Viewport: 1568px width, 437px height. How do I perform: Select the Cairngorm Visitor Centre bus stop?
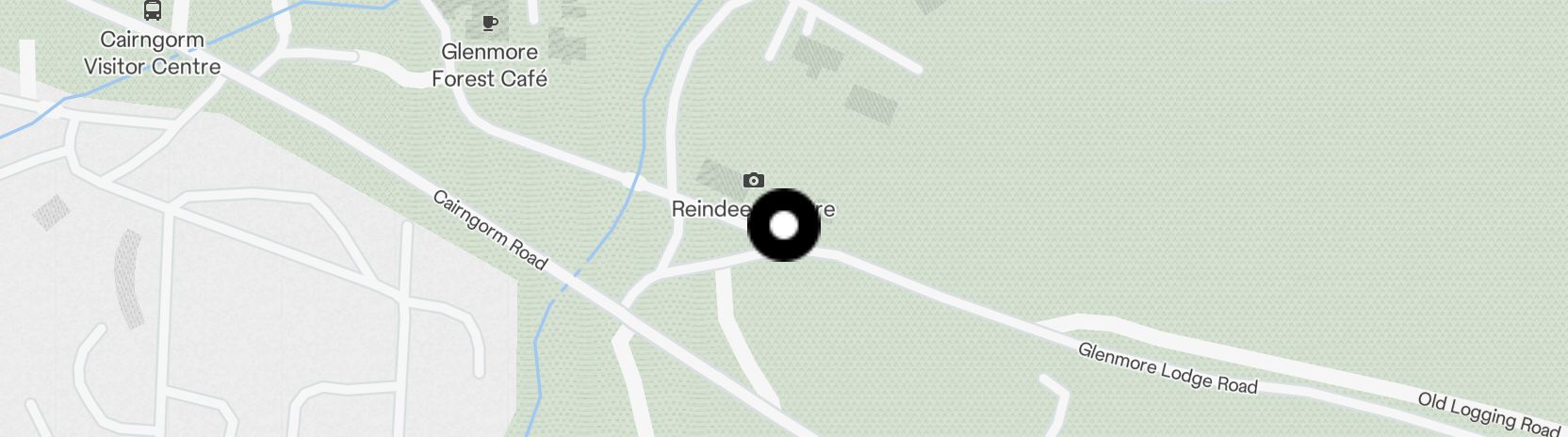coord(153,10)
